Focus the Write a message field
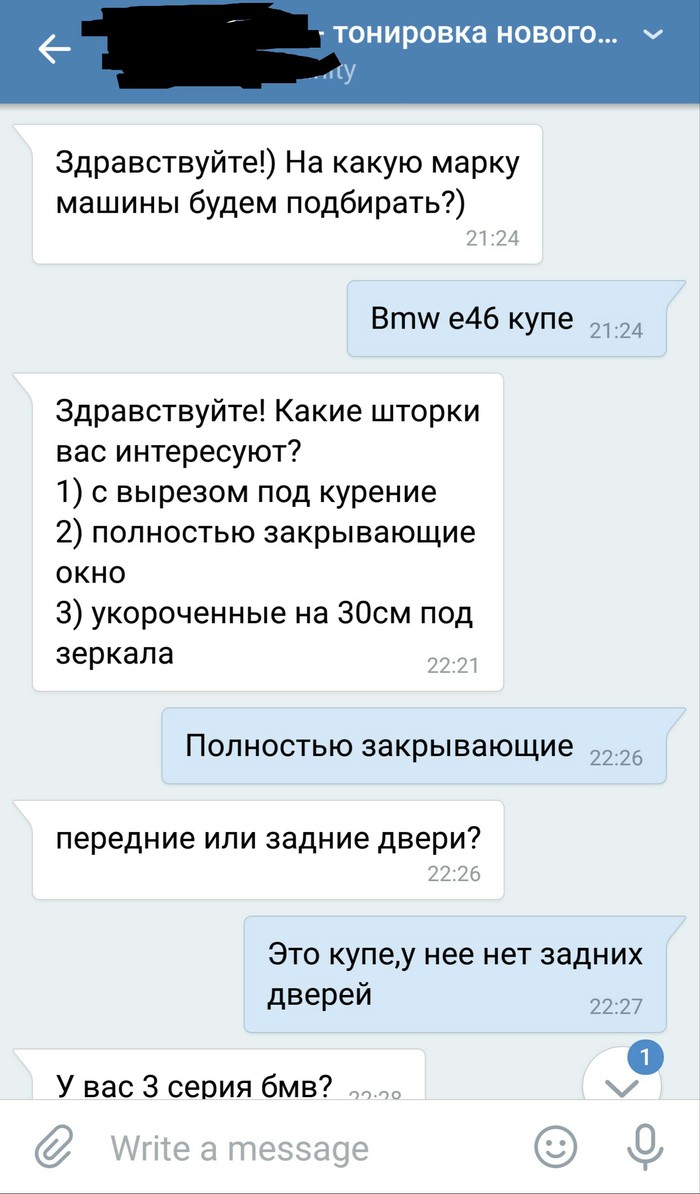 pos(300,1148)
